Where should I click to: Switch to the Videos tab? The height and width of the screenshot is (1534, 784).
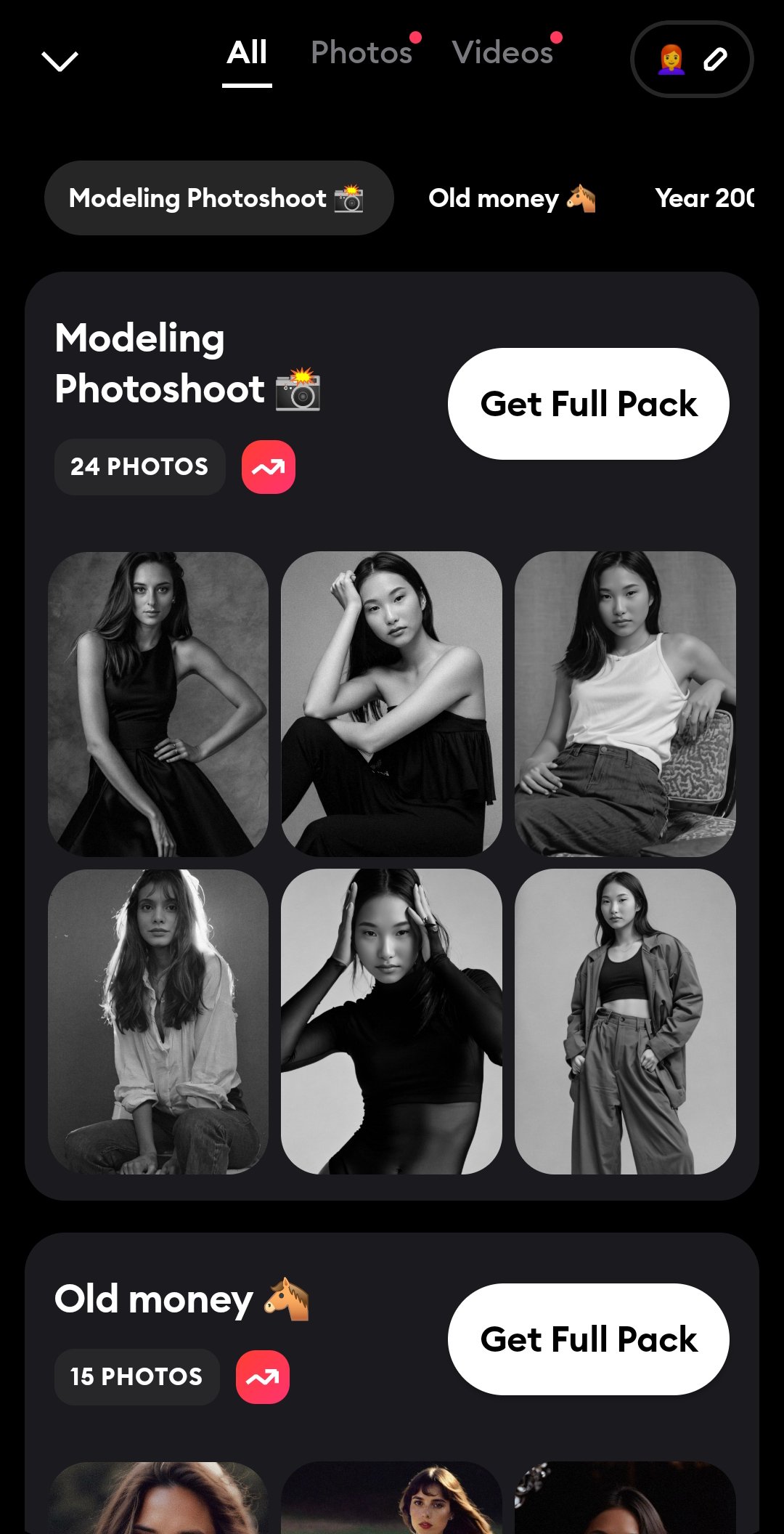click(502, 52)
